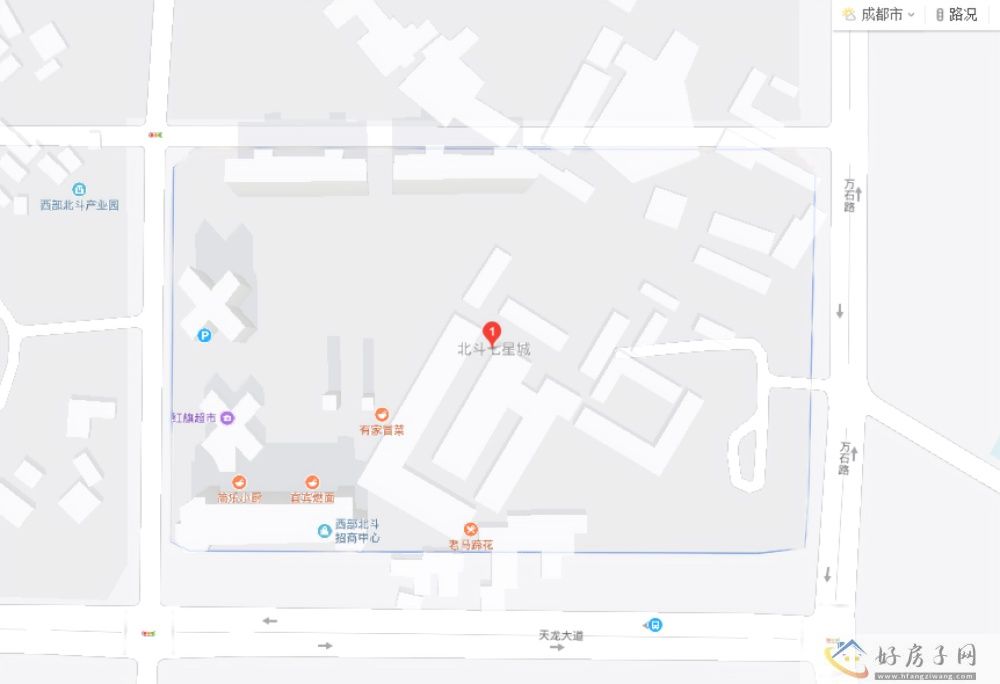This screenshot has height=684, width=1000.
Task: Tap the 红旗超市 supermarket marker
Action: 228,417
